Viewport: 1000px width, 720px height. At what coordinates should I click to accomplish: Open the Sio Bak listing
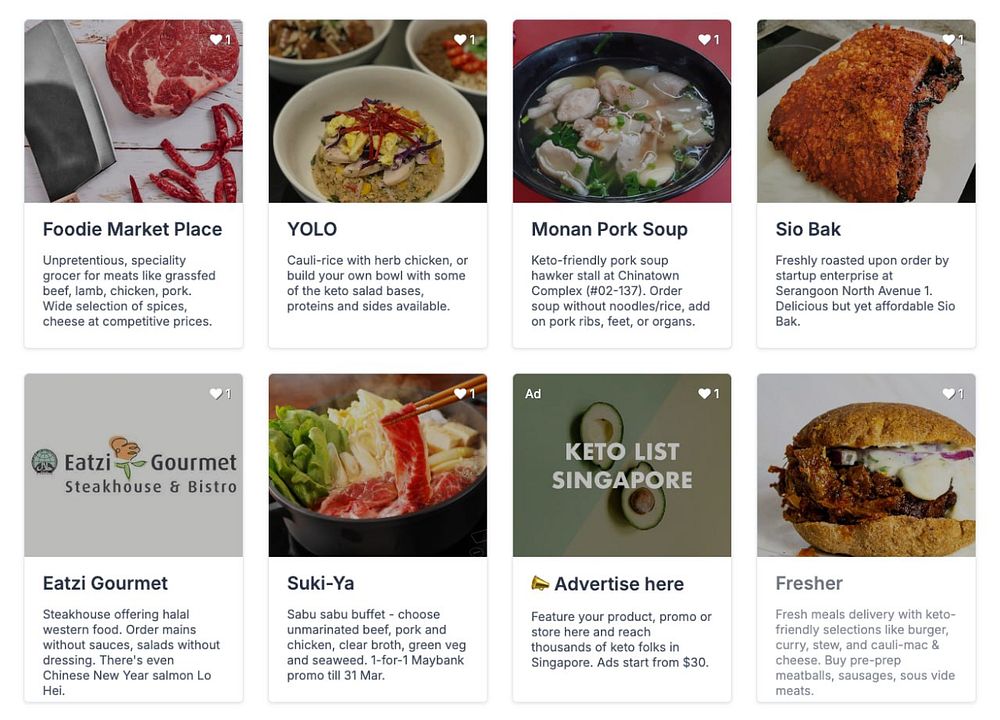(808, 229)
